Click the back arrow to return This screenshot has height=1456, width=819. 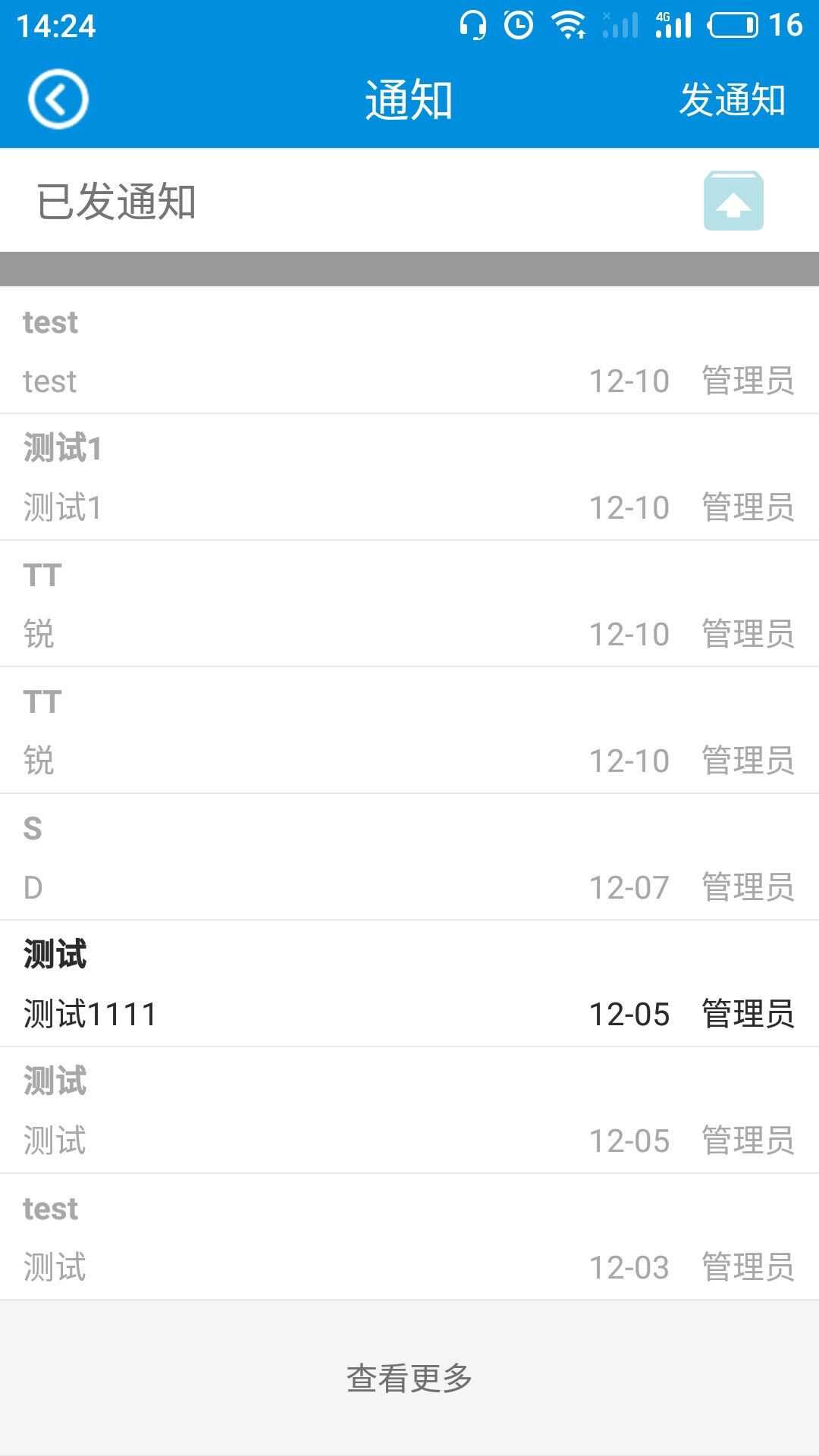click(x=57, y=99)
